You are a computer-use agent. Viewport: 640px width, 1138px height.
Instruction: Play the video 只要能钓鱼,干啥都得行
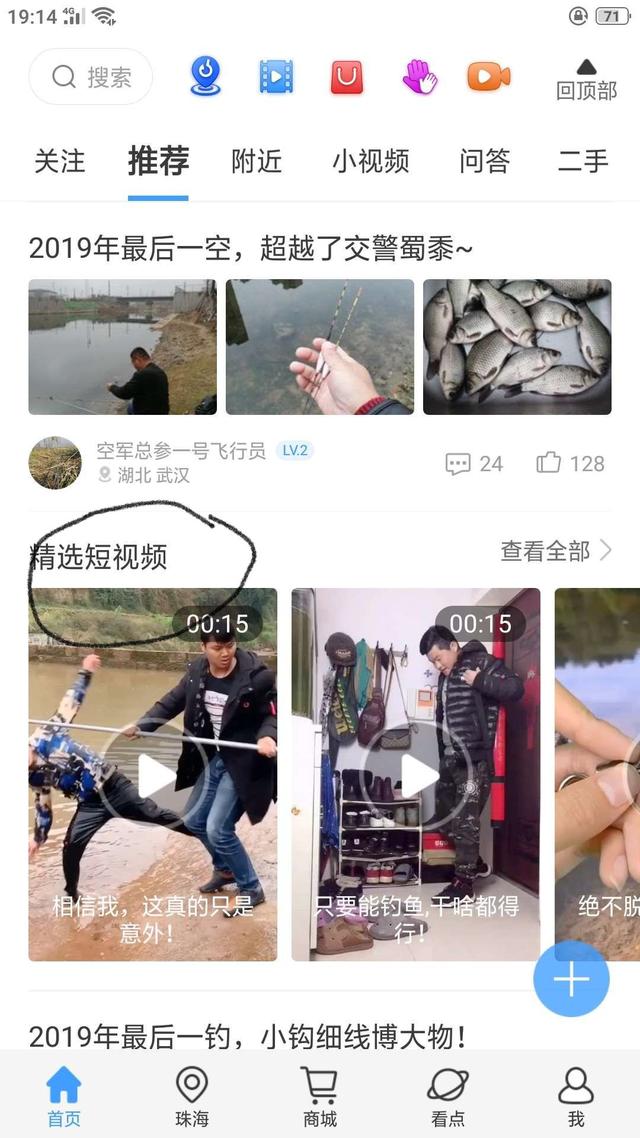[x=416, y=775]
